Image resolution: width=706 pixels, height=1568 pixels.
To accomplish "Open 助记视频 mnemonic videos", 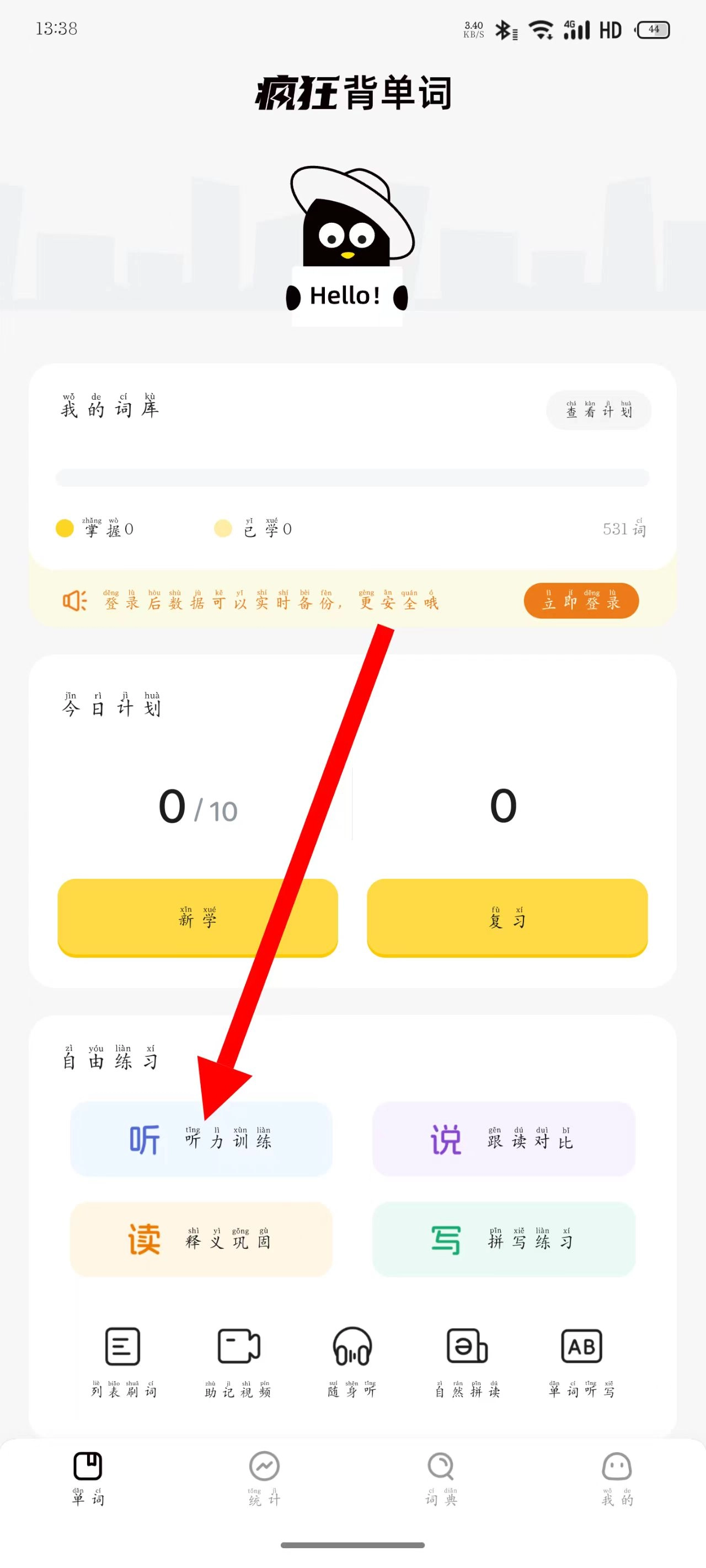I will click(x=238, y=1361).
